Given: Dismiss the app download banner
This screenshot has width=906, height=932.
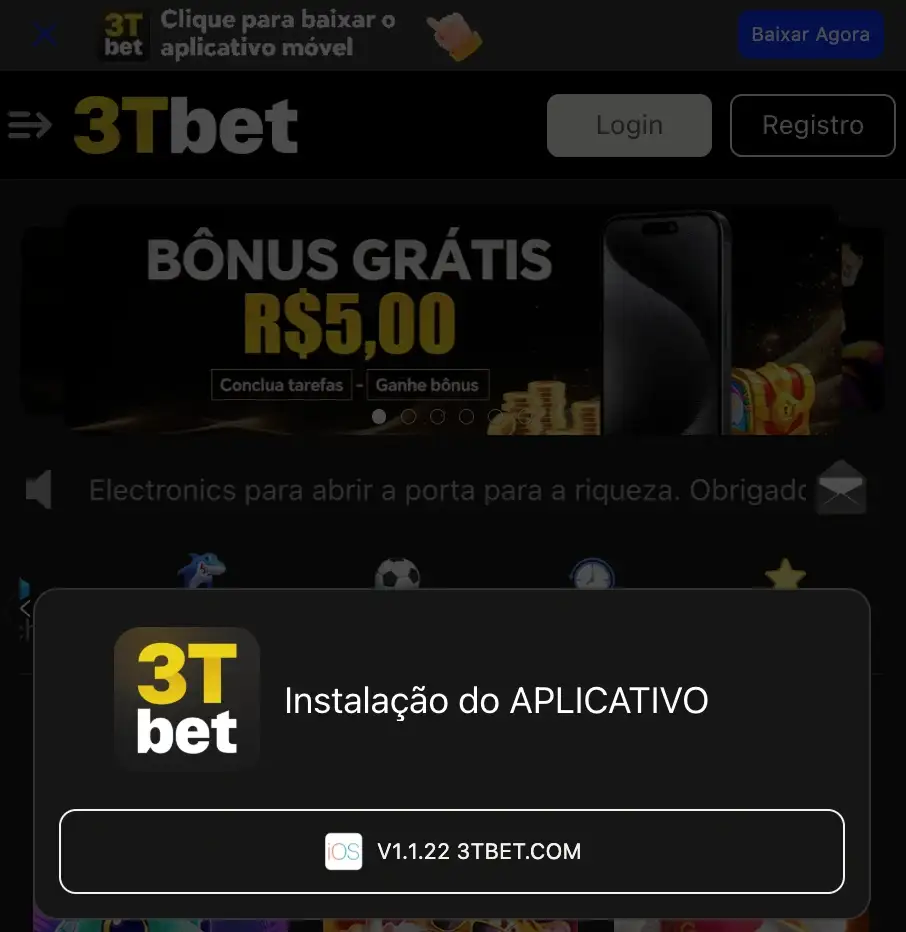Looking at the screenshot, I should pos(45,35).
